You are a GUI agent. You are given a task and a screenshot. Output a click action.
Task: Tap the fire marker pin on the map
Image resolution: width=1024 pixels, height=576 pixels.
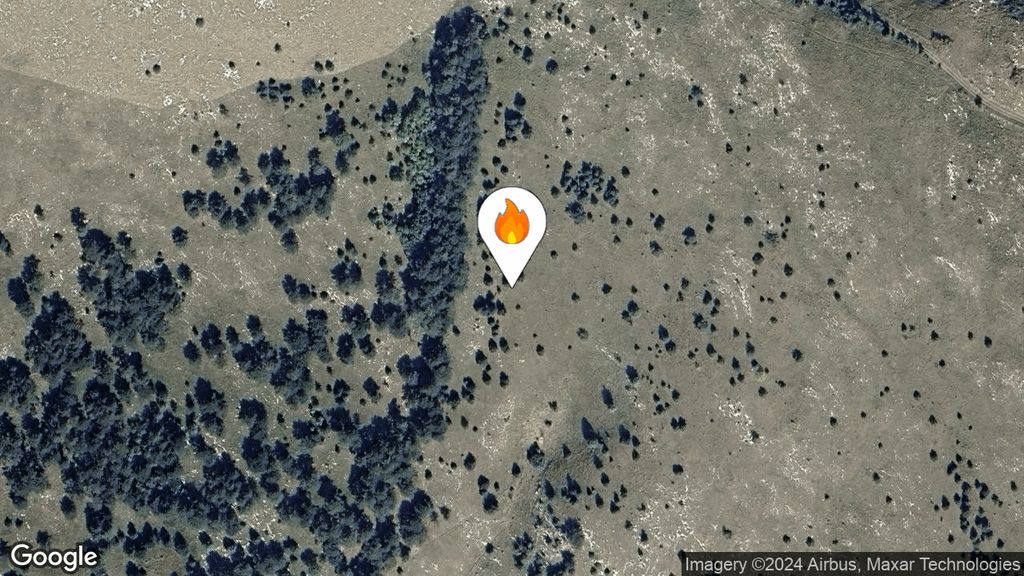pos(511,226)
